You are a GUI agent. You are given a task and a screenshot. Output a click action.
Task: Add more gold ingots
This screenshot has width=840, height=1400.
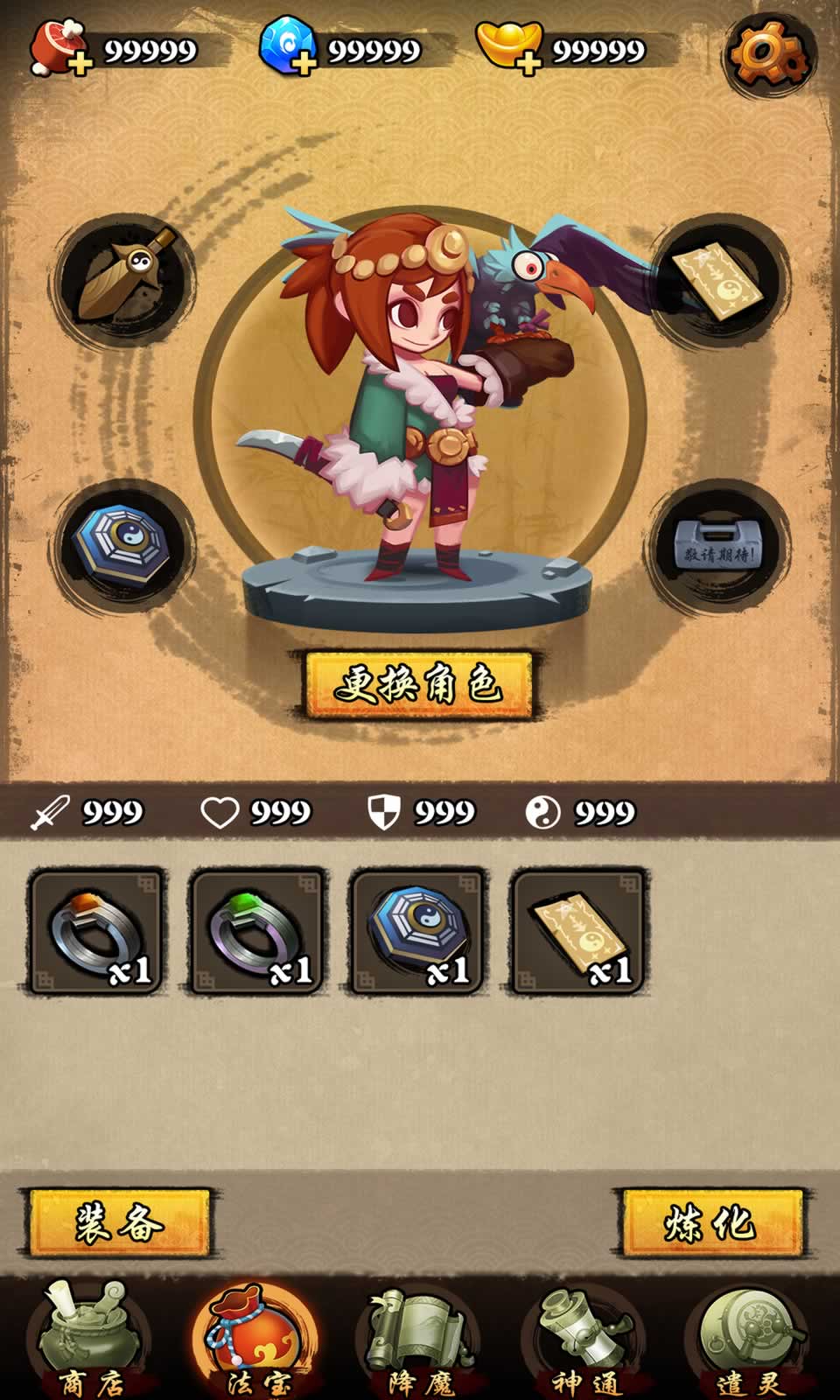click(528, 63)
